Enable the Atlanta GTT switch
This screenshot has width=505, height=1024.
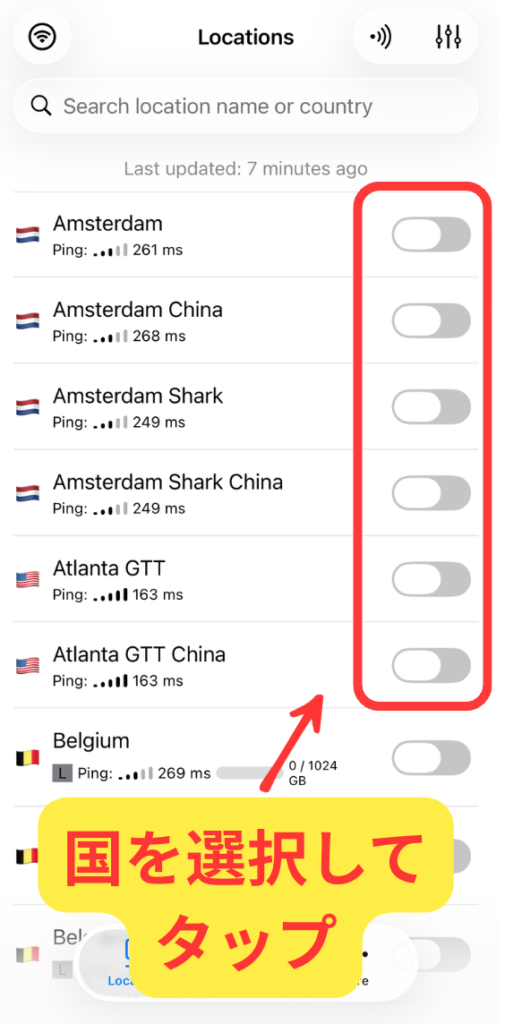pyautogui.click(x=431, y=579)
